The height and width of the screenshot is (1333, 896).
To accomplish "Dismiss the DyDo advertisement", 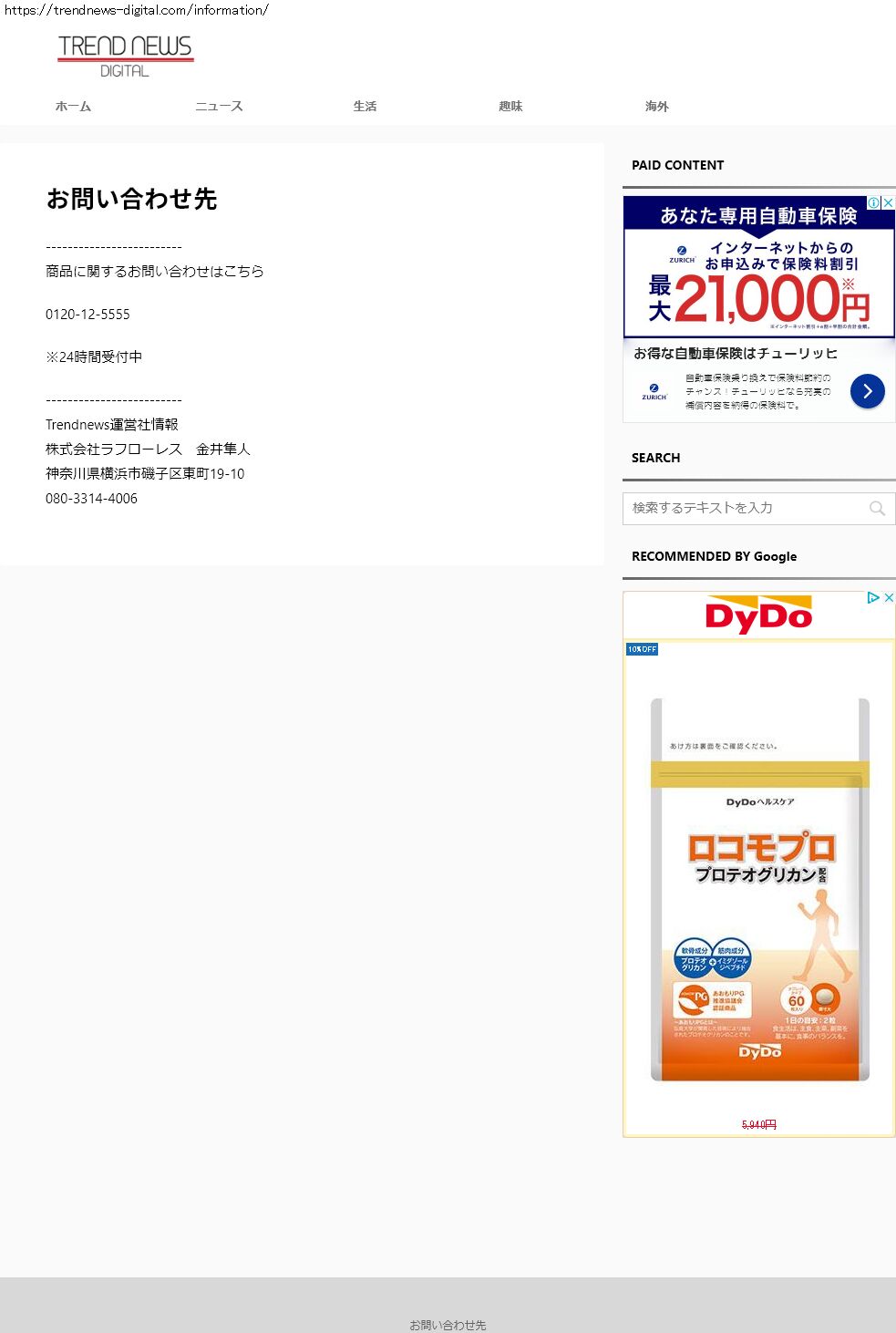I will pos(889,597).
